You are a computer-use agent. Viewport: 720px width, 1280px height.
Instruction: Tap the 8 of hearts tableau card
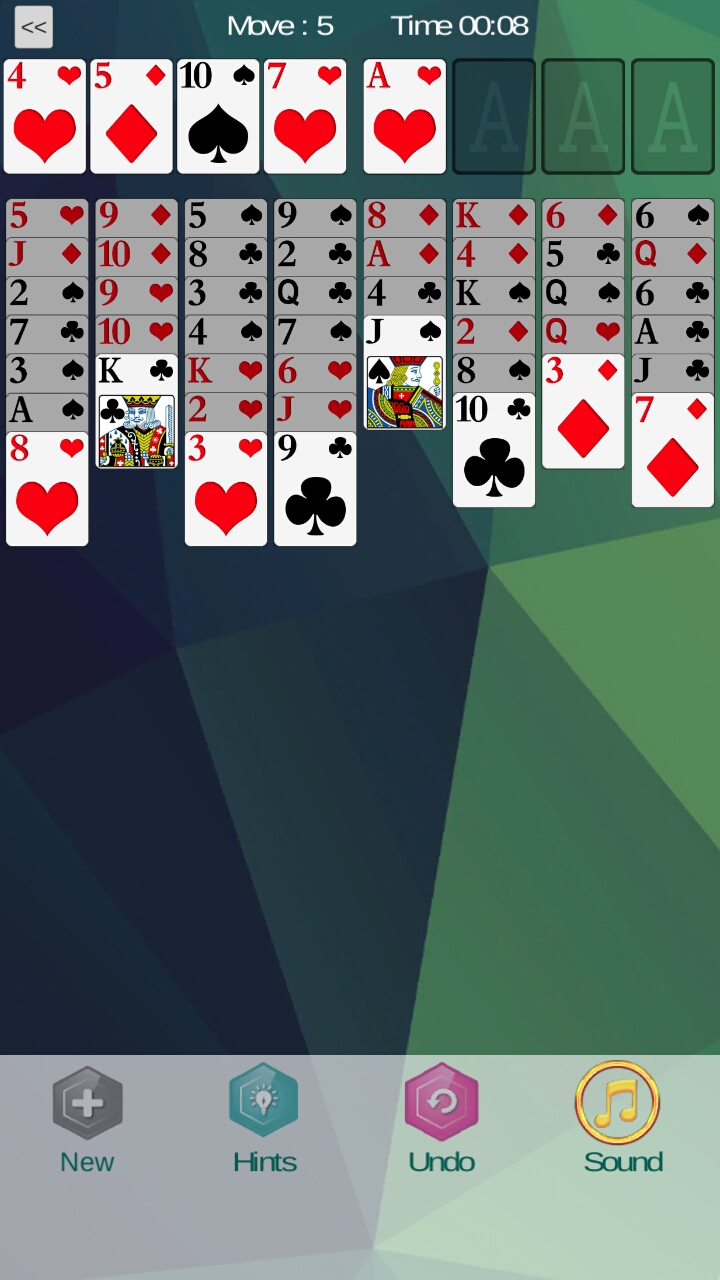(47, 489)
